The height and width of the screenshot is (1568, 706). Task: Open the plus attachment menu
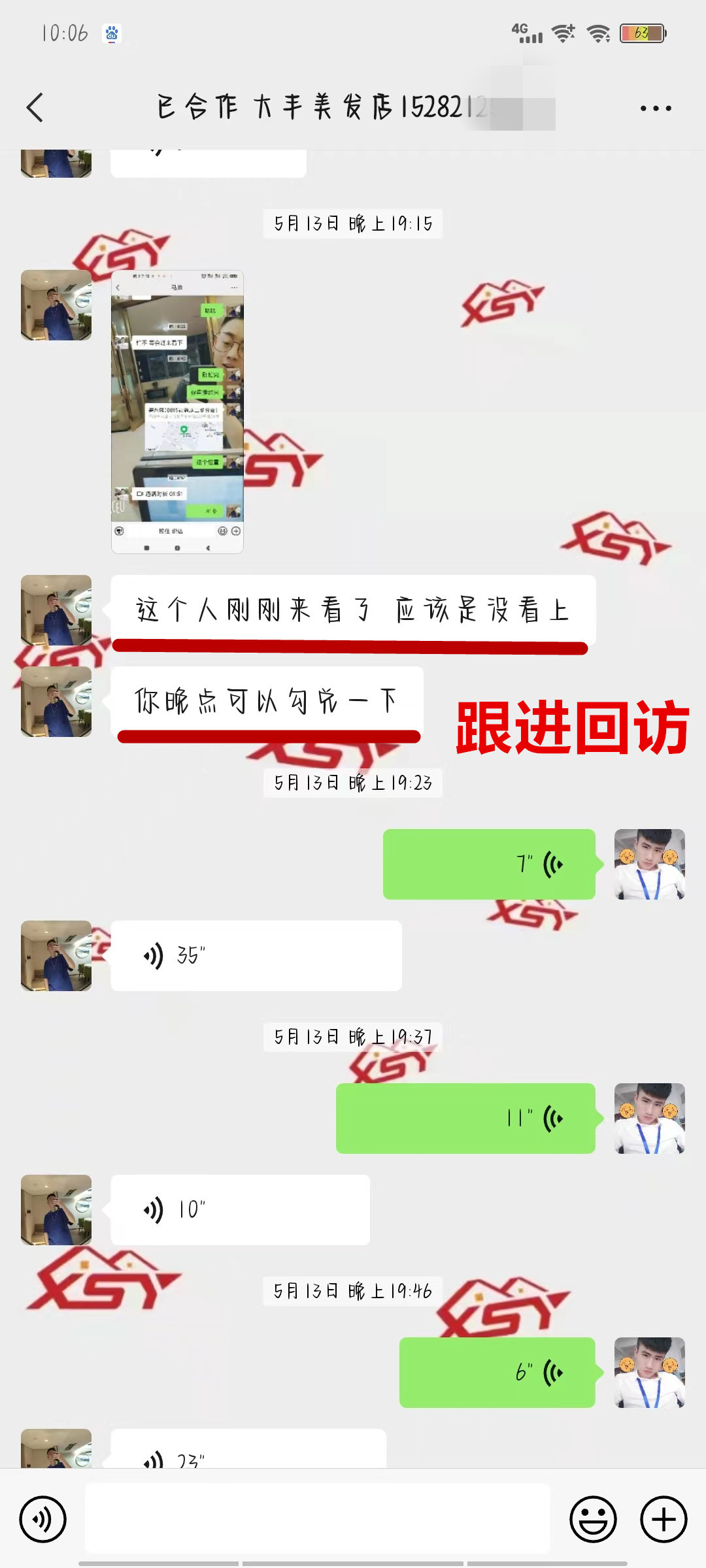pos(664,1519)
